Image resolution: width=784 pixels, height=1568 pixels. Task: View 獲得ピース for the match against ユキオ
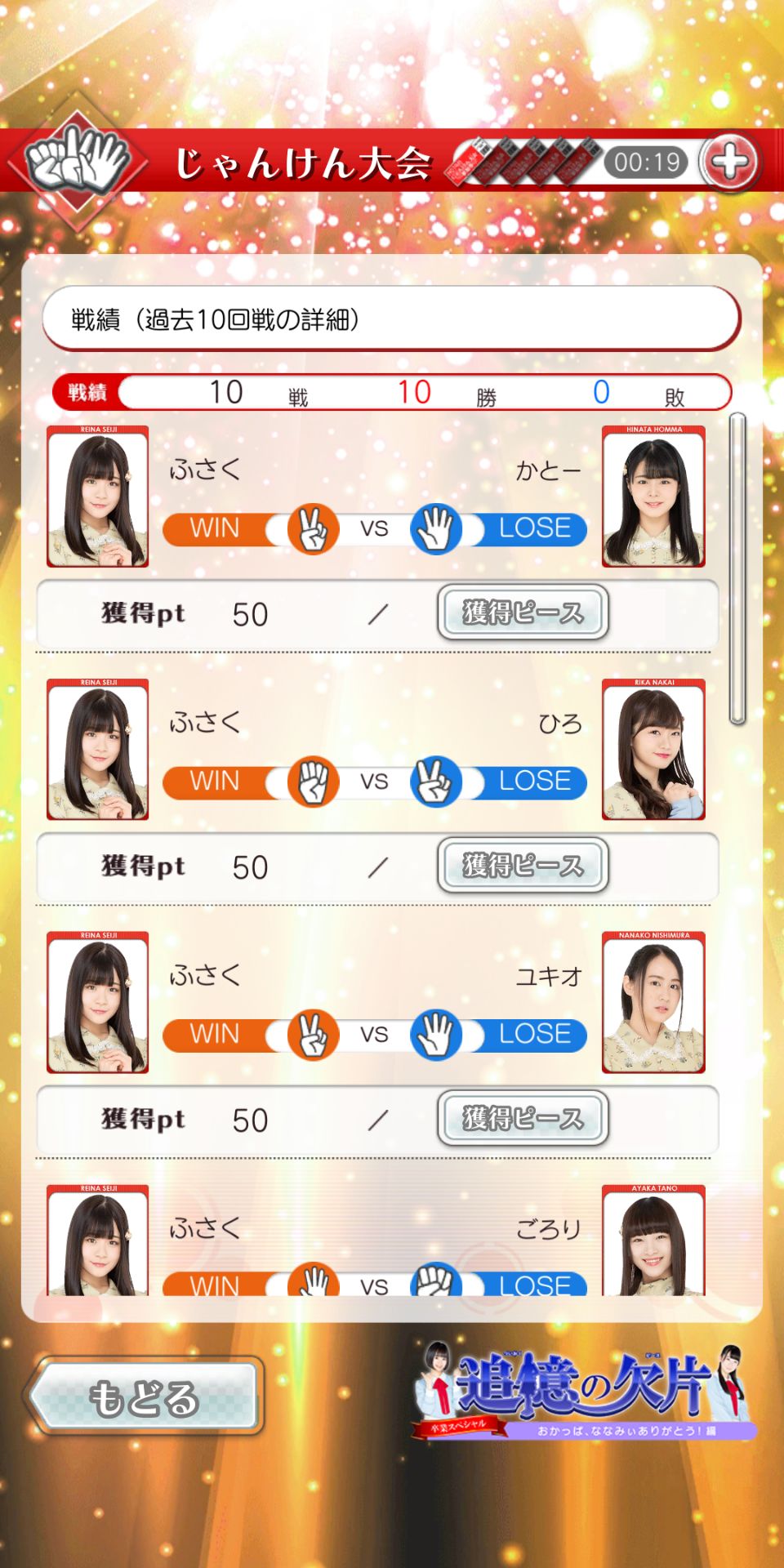523,1119
